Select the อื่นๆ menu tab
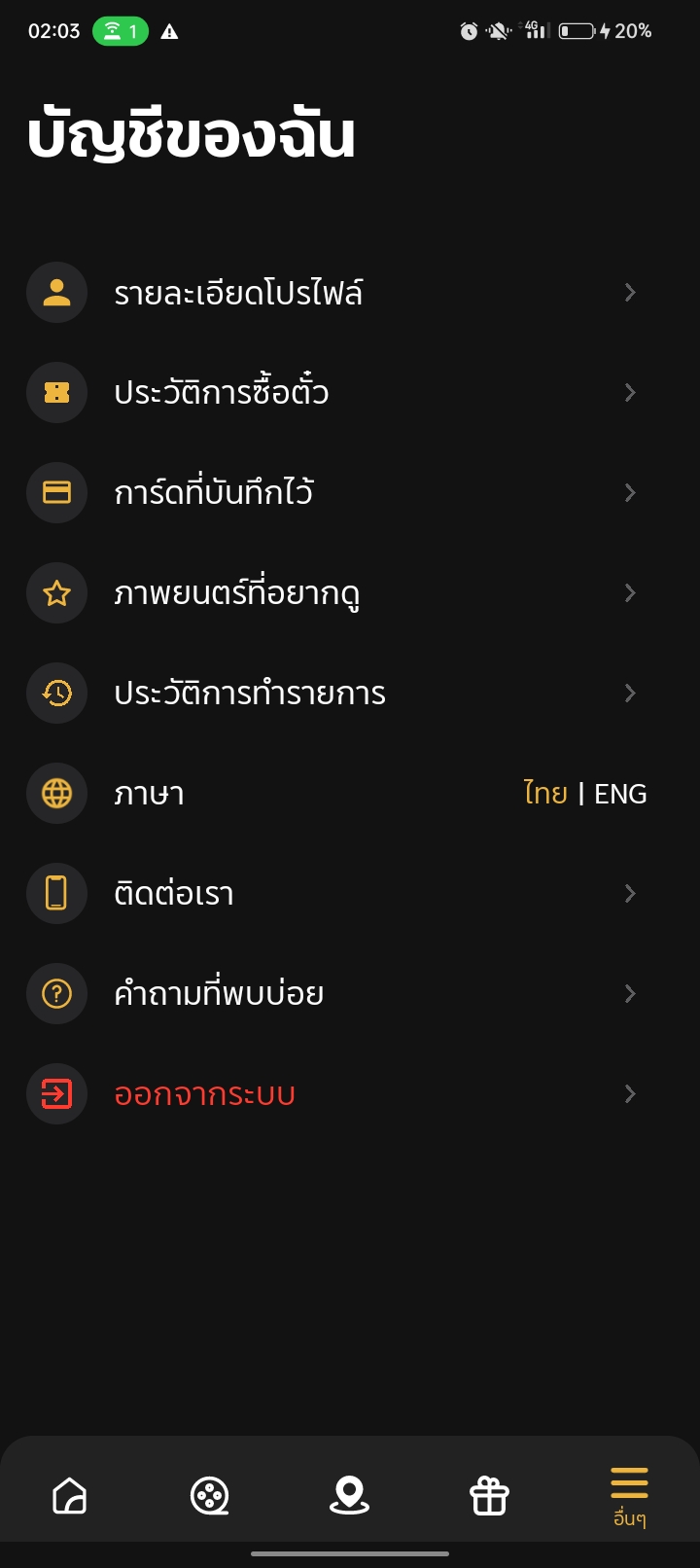The image size is (700, 1568). (630, 1495)
